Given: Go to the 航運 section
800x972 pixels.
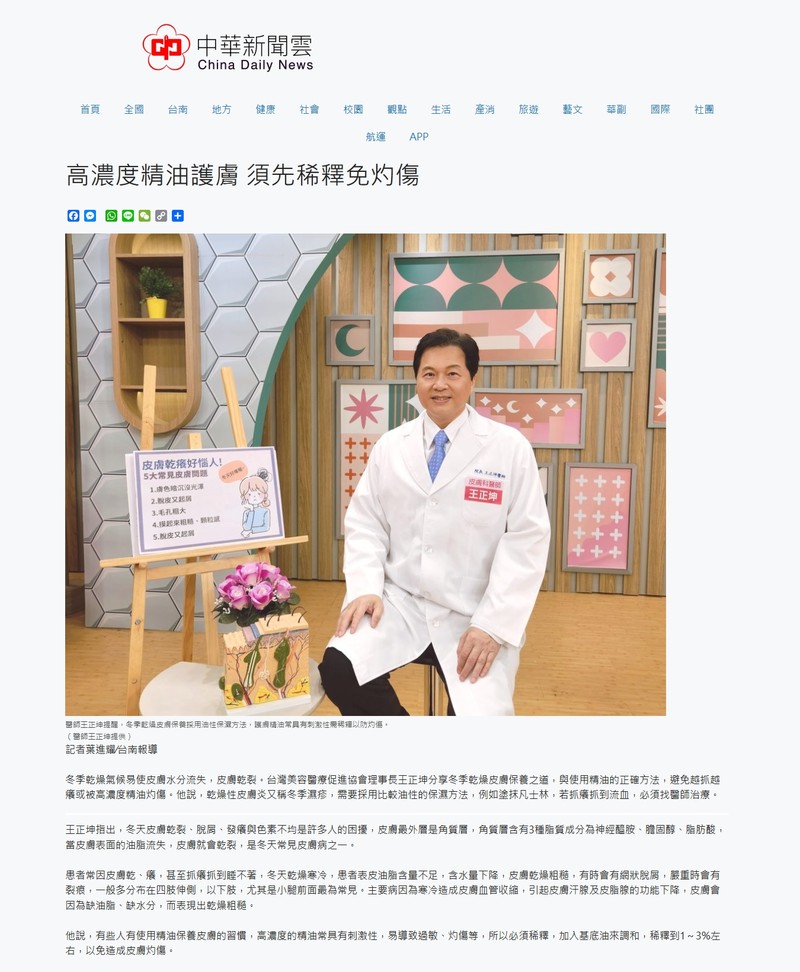Looking at the screenshot, I should pos(376,137).
